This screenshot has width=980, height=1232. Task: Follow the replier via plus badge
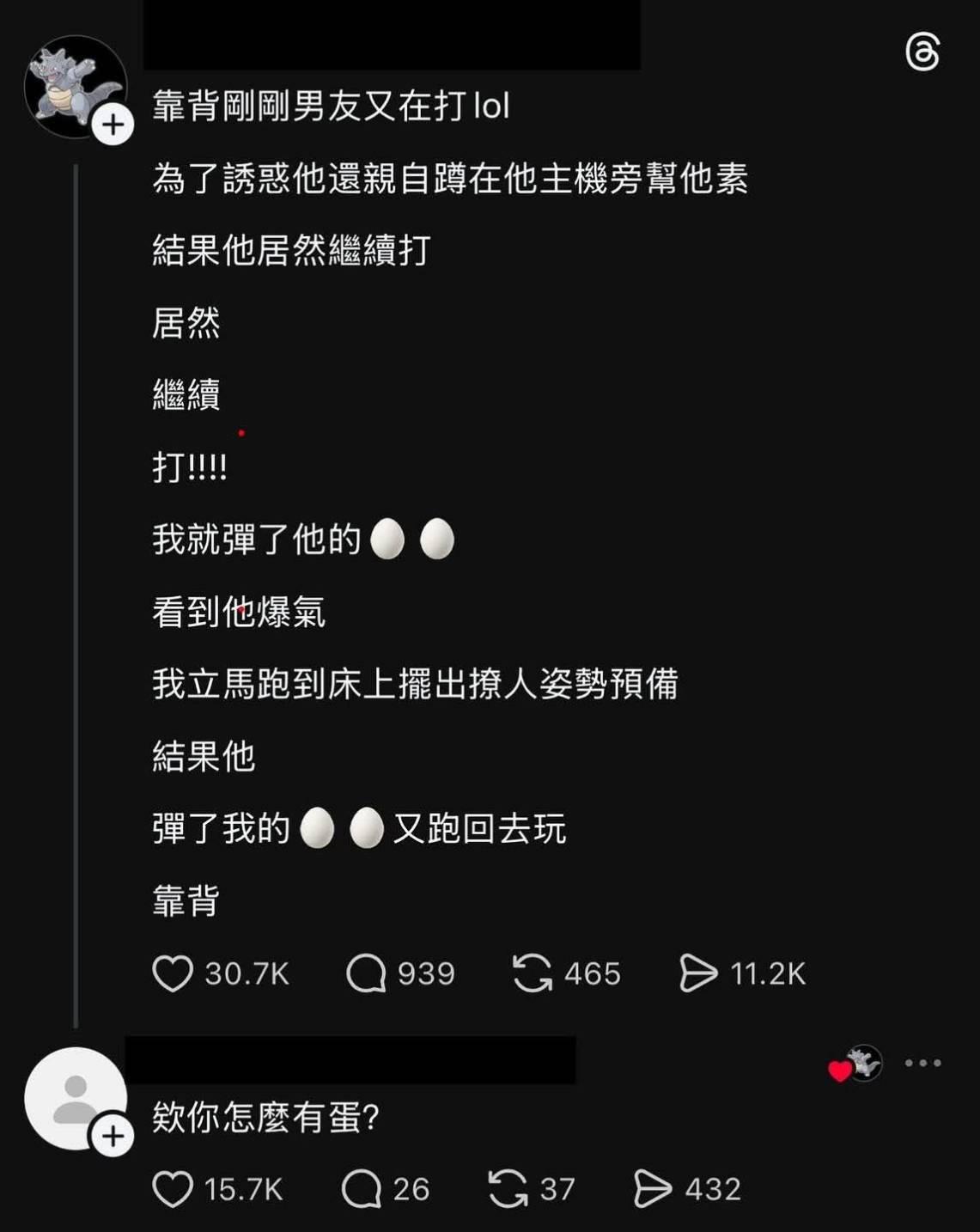[x=113, y=1136]
